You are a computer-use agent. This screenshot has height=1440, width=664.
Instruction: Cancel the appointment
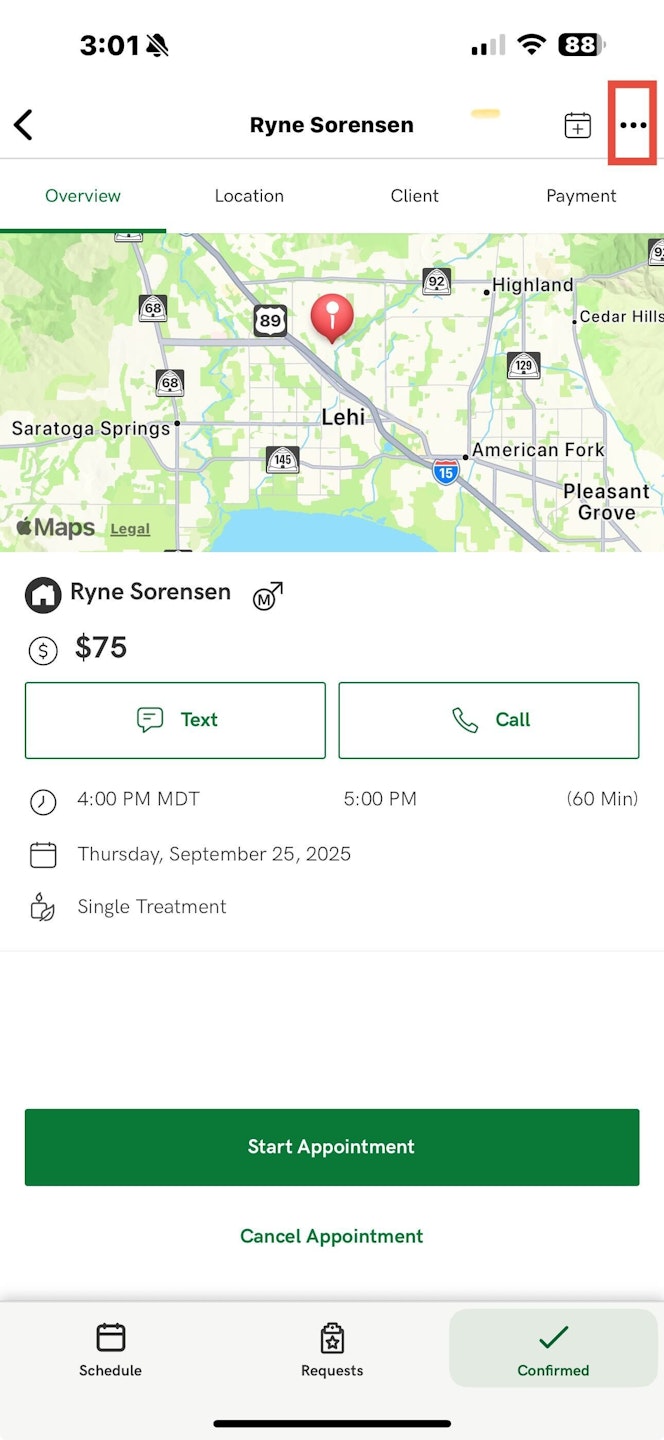[331, 1236]
